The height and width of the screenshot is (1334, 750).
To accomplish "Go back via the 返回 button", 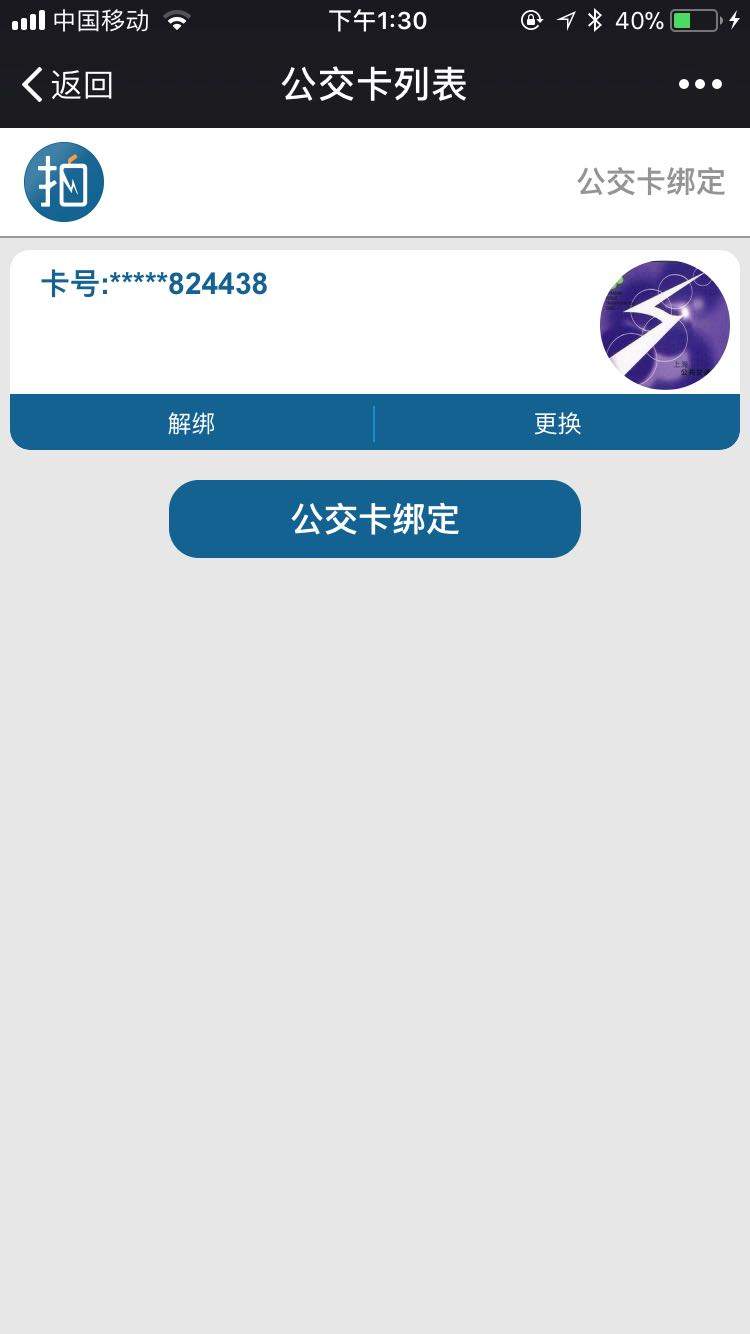I will (68, 85).
